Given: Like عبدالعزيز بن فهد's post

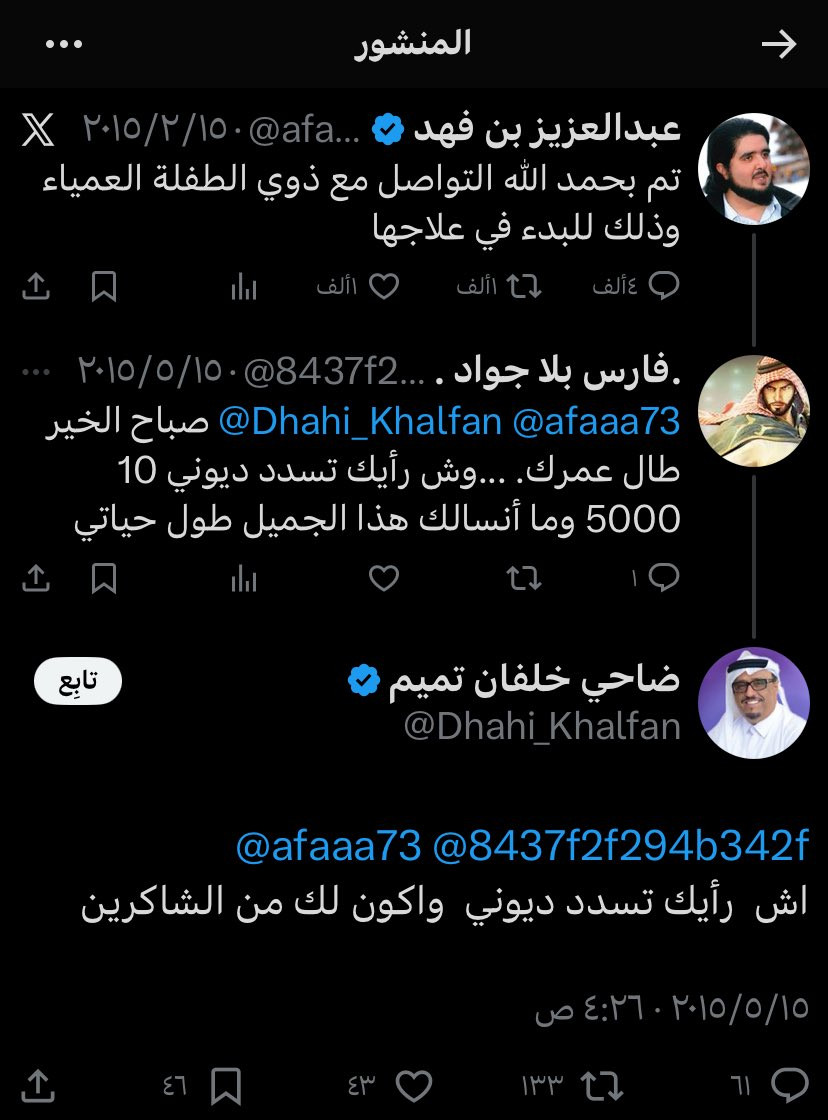Looking at the screenshot, I should click(384, 287).
